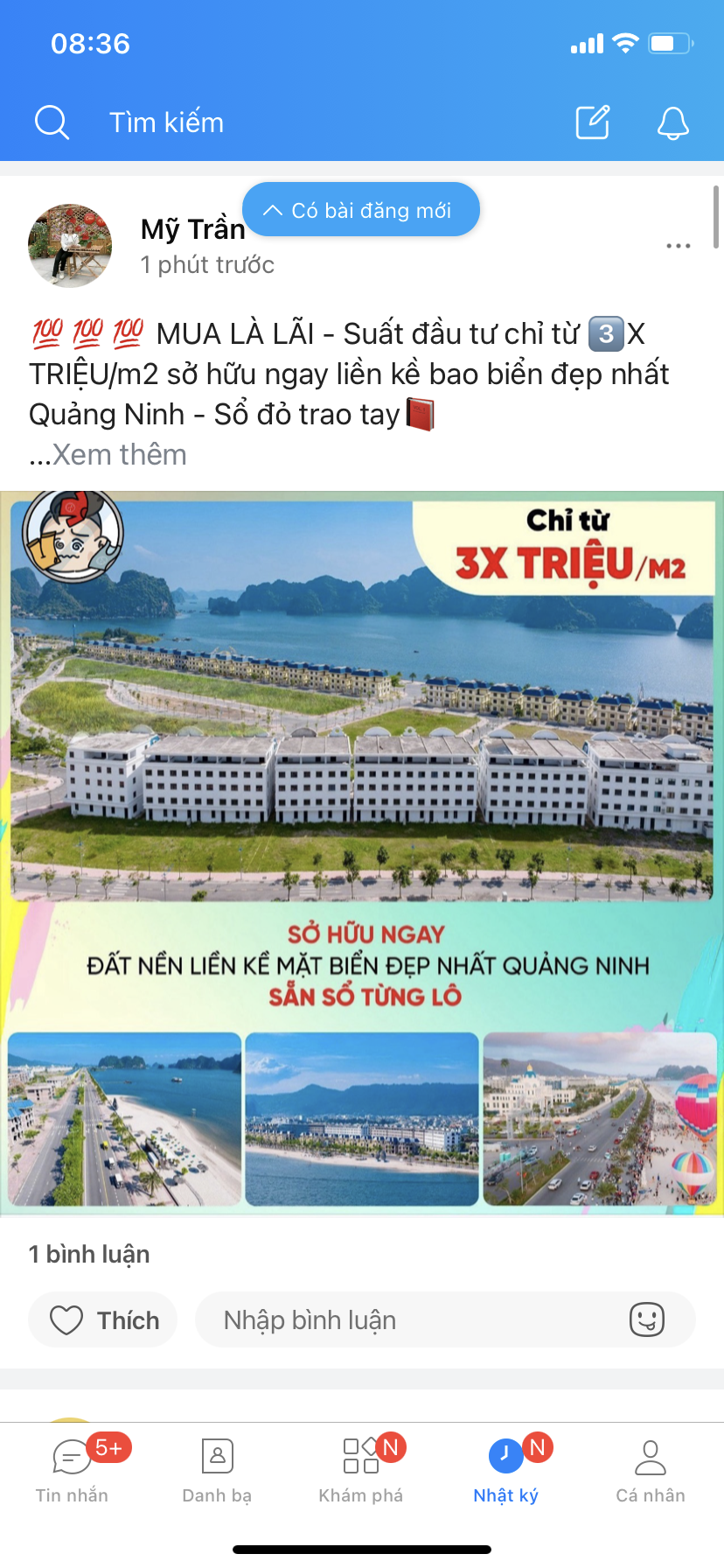Tap the search magnifier icon
Viewport: 724px width, 1568px height.
click(x=52, y=122)
